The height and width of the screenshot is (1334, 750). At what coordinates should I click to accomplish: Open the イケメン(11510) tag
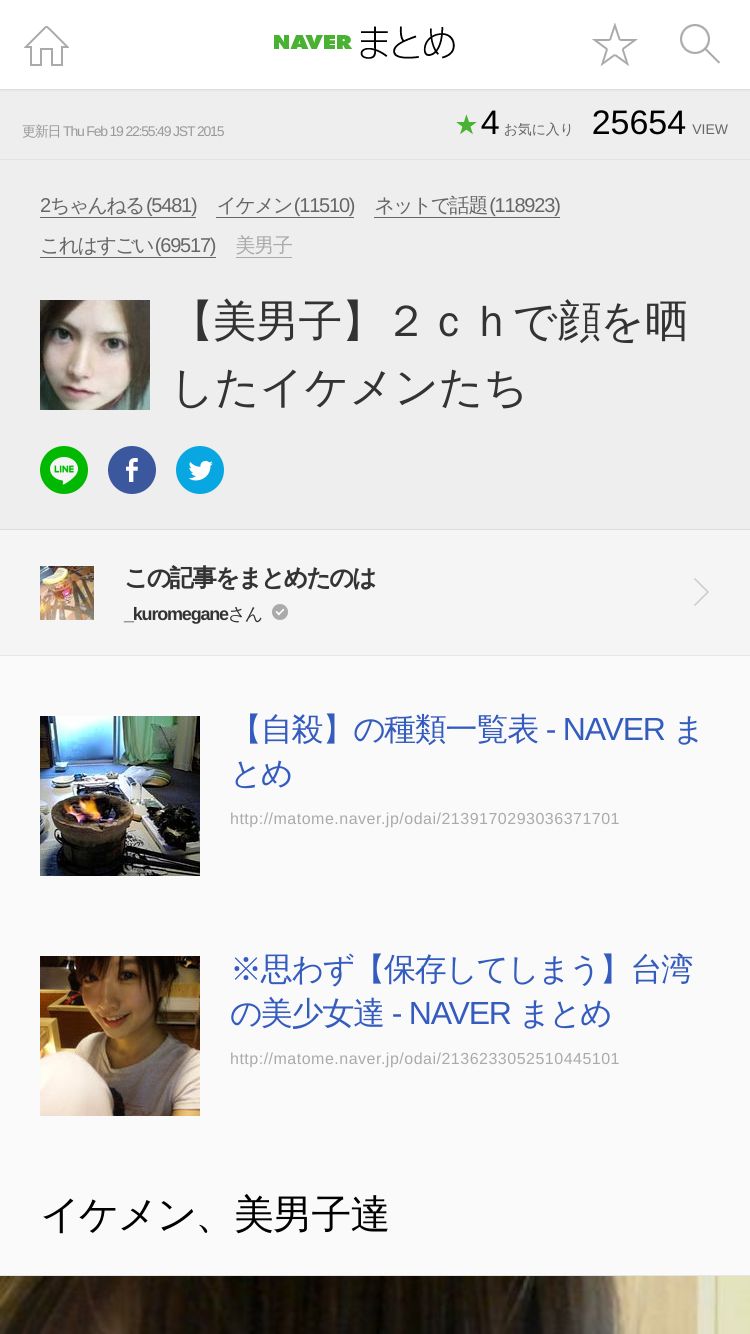click(x=285, y=206)
